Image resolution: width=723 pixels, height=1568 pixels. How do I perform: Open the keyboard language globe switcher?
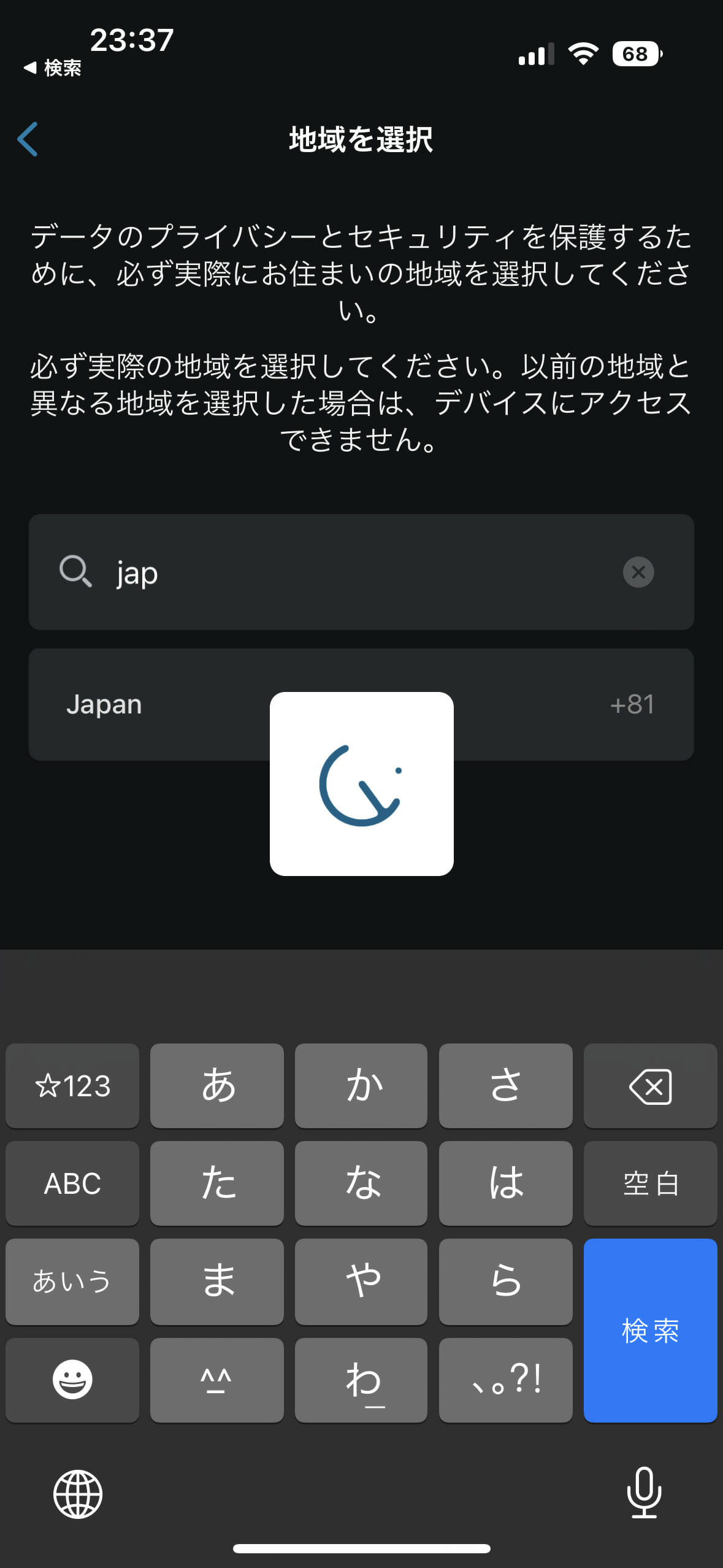tap(78, 1494)
